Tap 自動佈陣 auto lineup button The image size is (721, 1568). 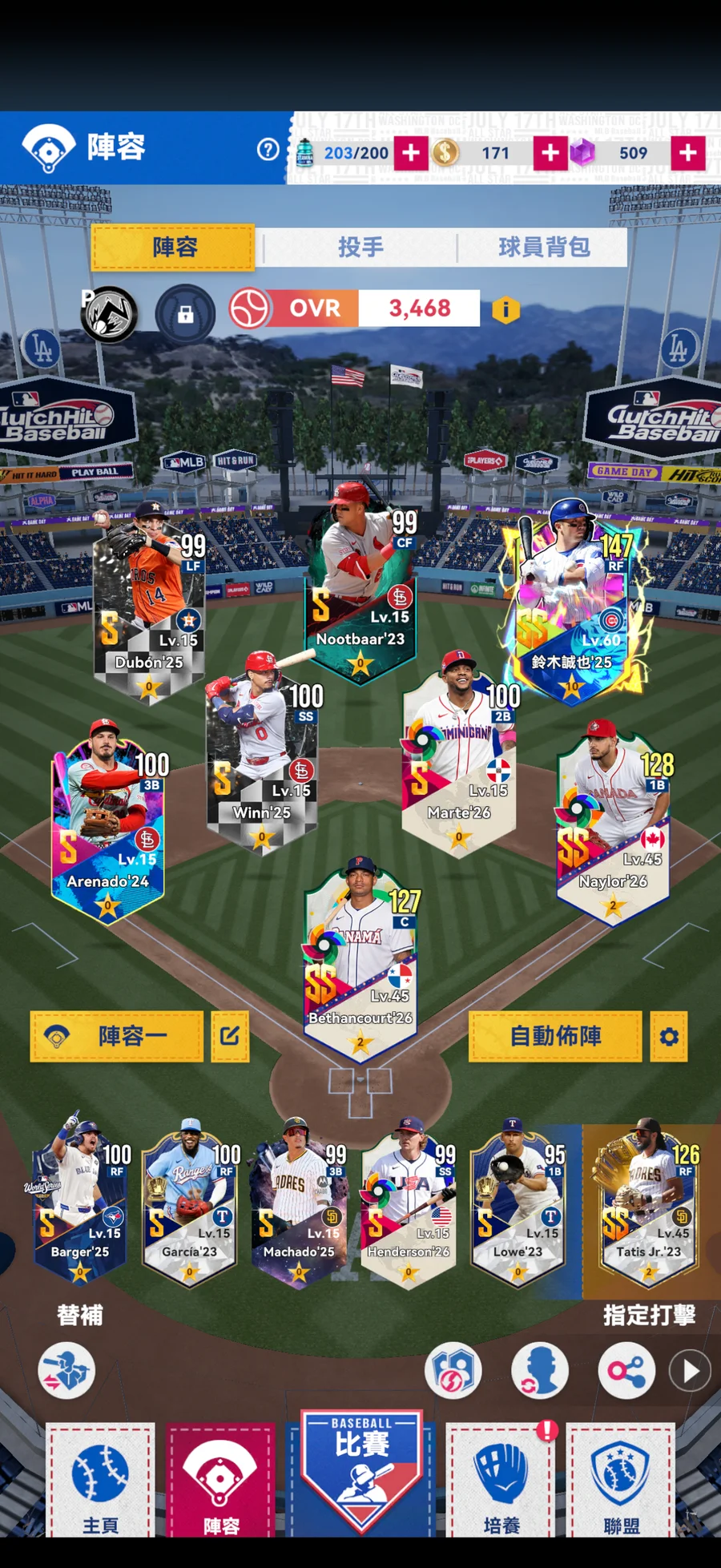[x=555, y=1036]
